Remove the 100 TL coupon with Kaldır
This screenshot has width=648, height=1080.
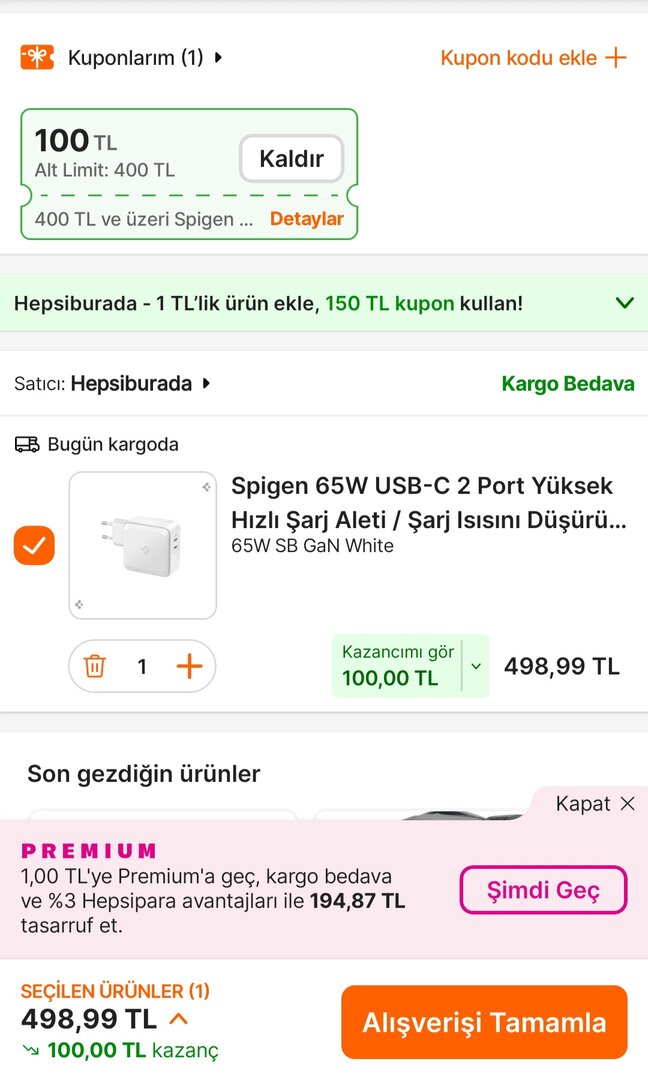[x=291, y=158]
